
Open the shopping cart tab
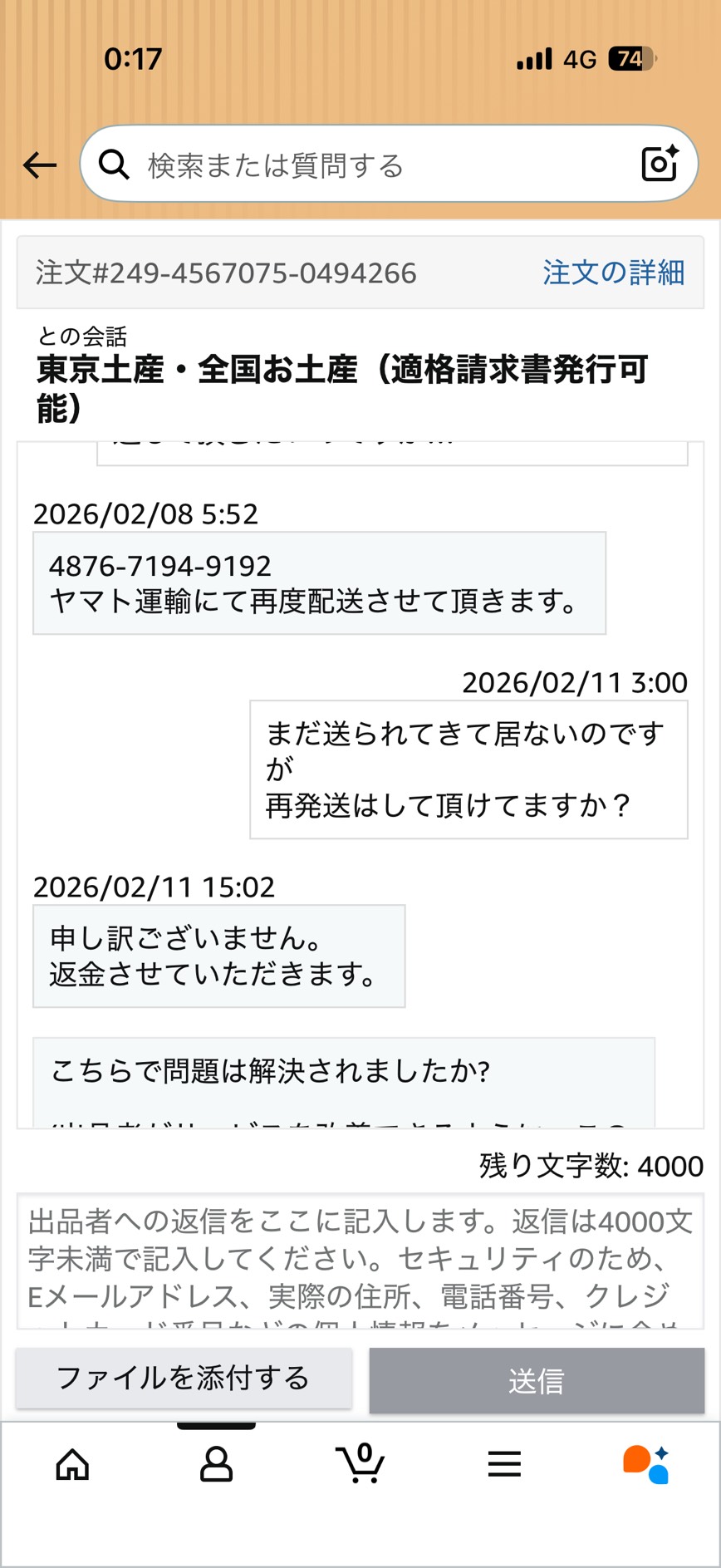(x=360, y=1464)
